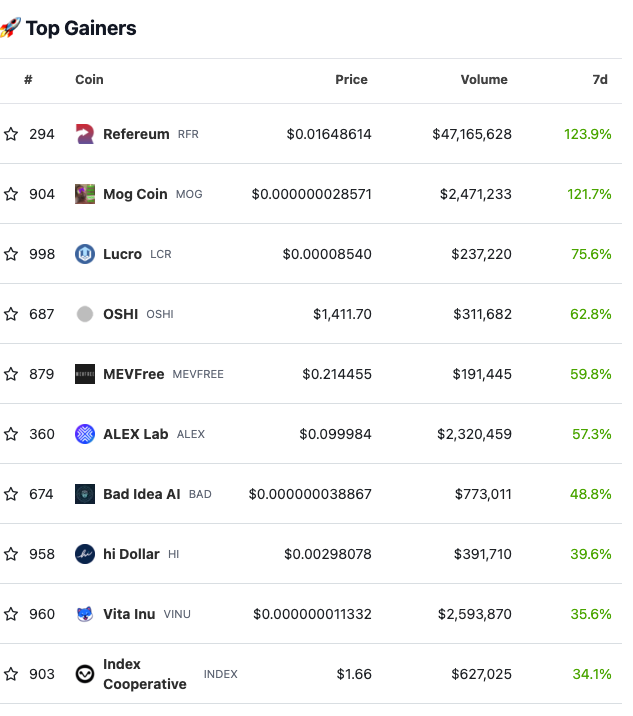Star Vita Inu as a favorite
This screenshot has height=716, width=633.
[11, 614]
